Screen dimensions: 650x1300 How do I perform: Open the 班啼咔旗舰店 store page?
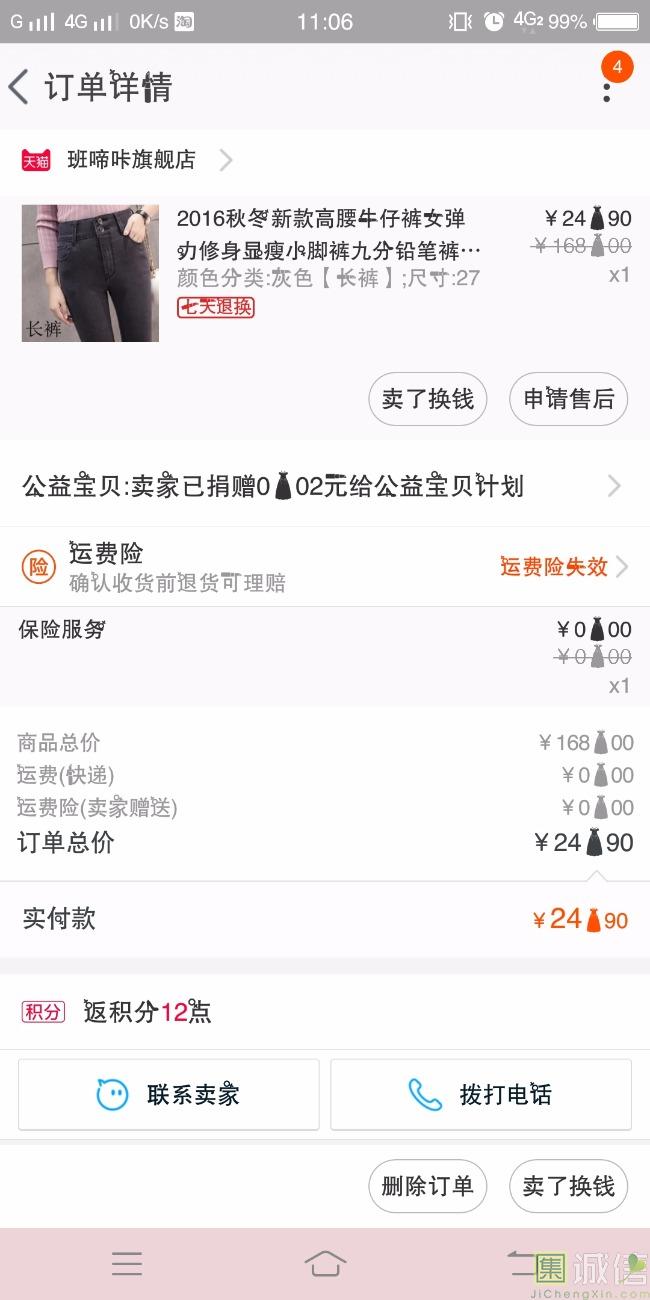tap(126, 160)
